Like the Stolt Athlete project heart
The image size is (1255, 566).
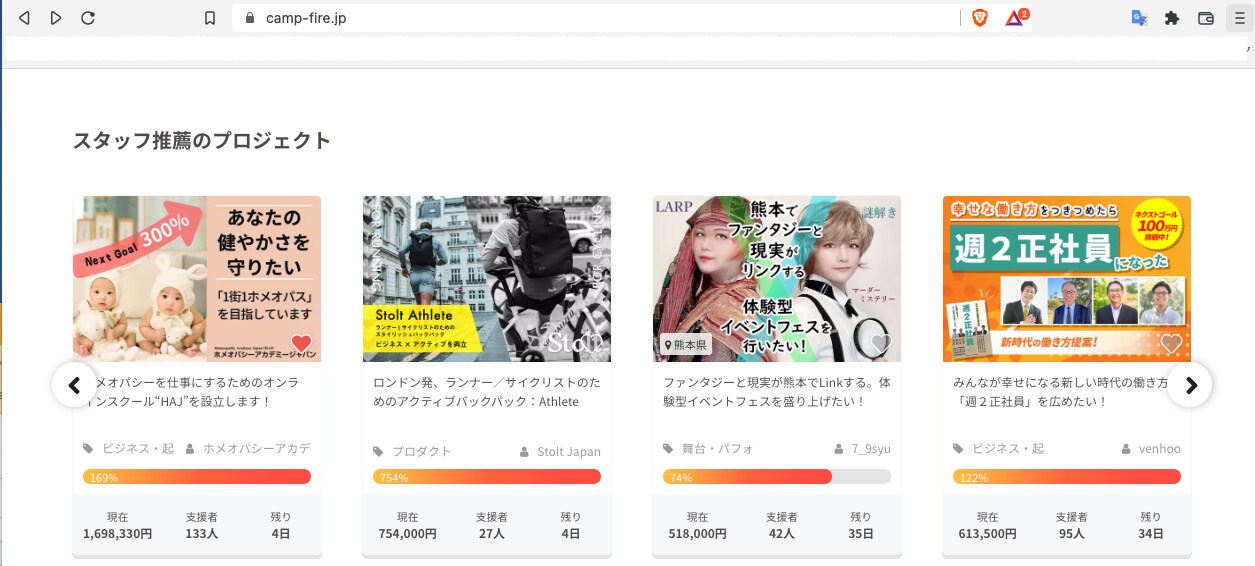coord(591,344)
